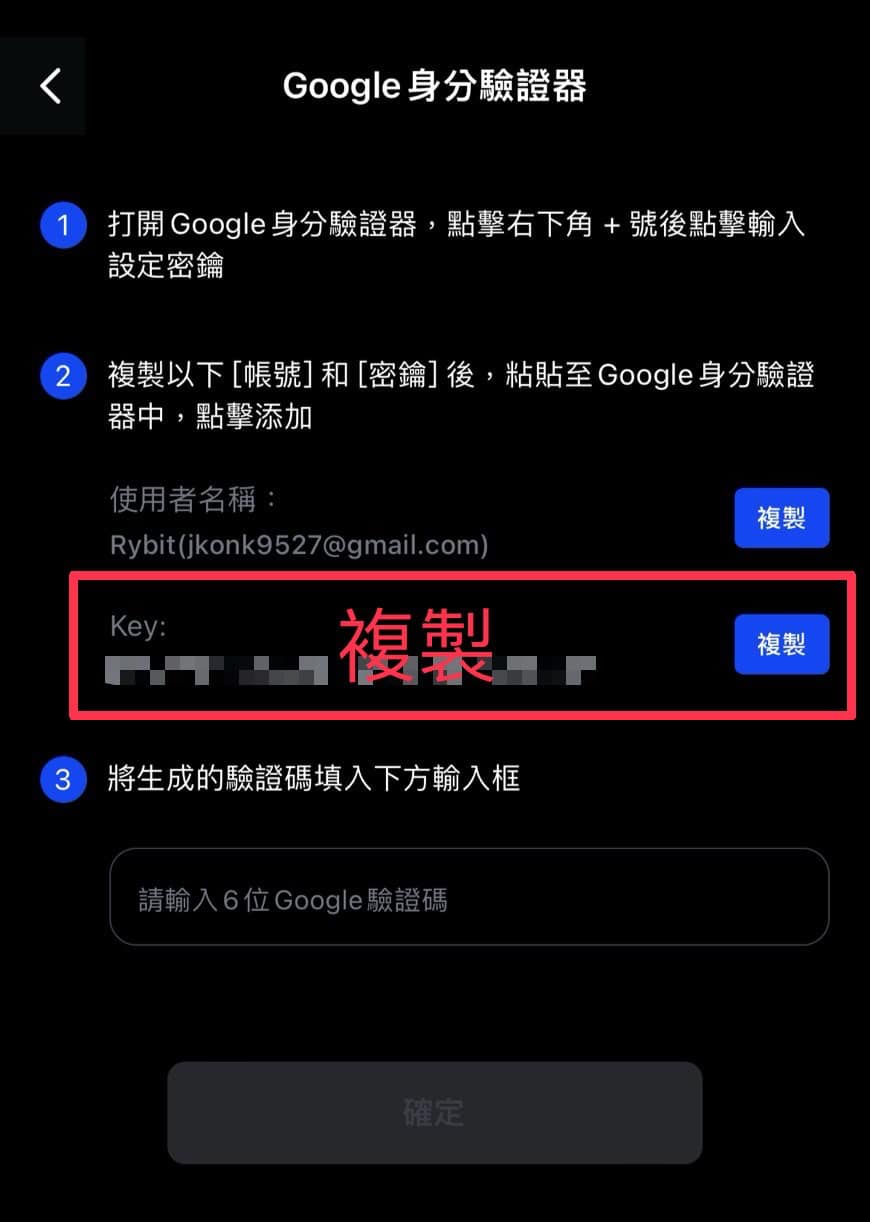Go back using the top-left arrow

[50, 86]
